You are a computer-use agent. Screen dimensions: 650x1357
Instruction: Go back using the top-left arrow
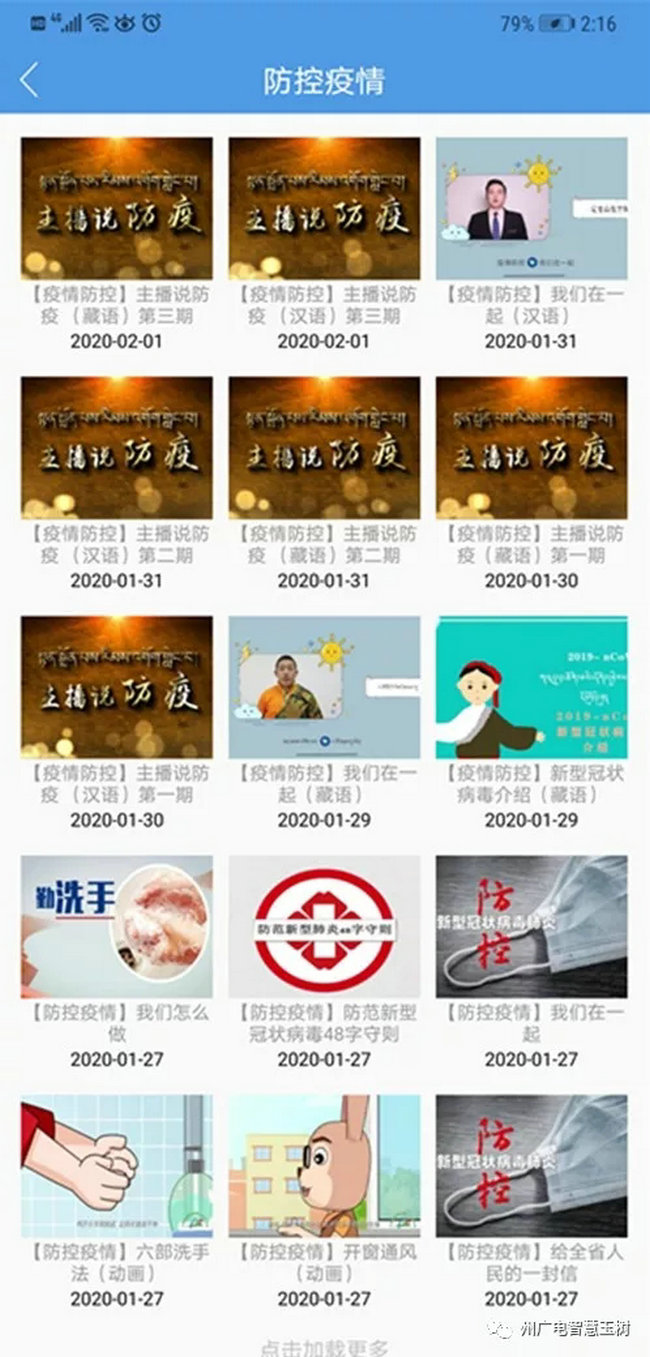point(29,80)
